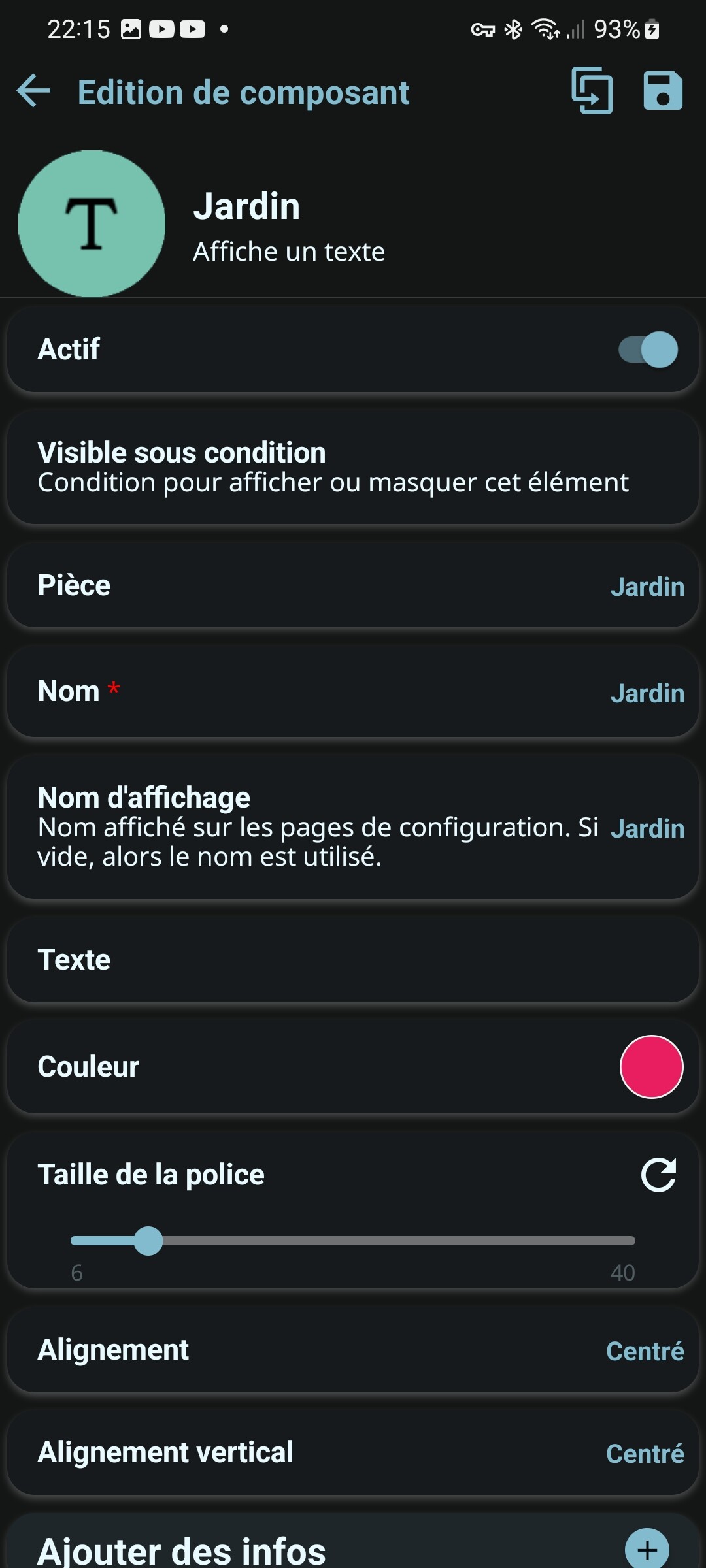The image size is (706, 1568).
Task: Reset the font size
Action: 658,1175
